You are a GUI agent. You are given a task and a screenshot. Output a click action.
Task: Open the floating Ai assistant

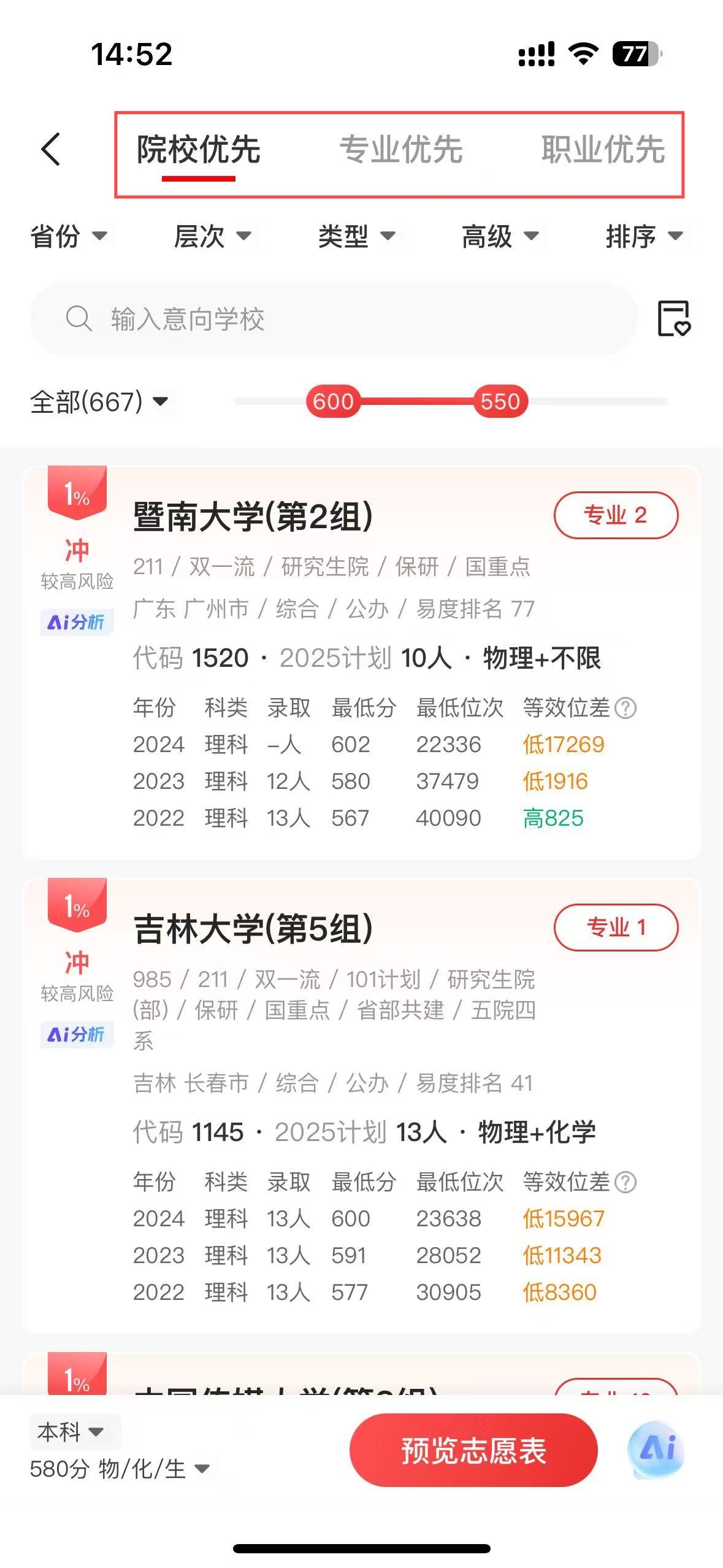point(656,1449)
